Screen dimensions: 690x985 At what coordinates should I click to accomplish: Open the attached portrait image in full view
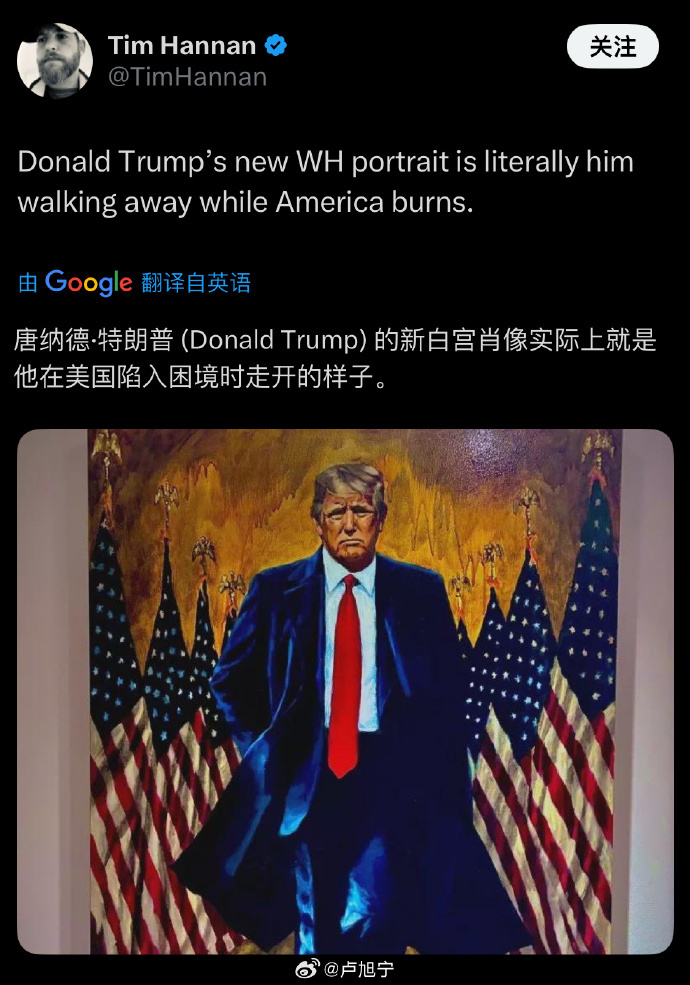[x=345, y=690]
